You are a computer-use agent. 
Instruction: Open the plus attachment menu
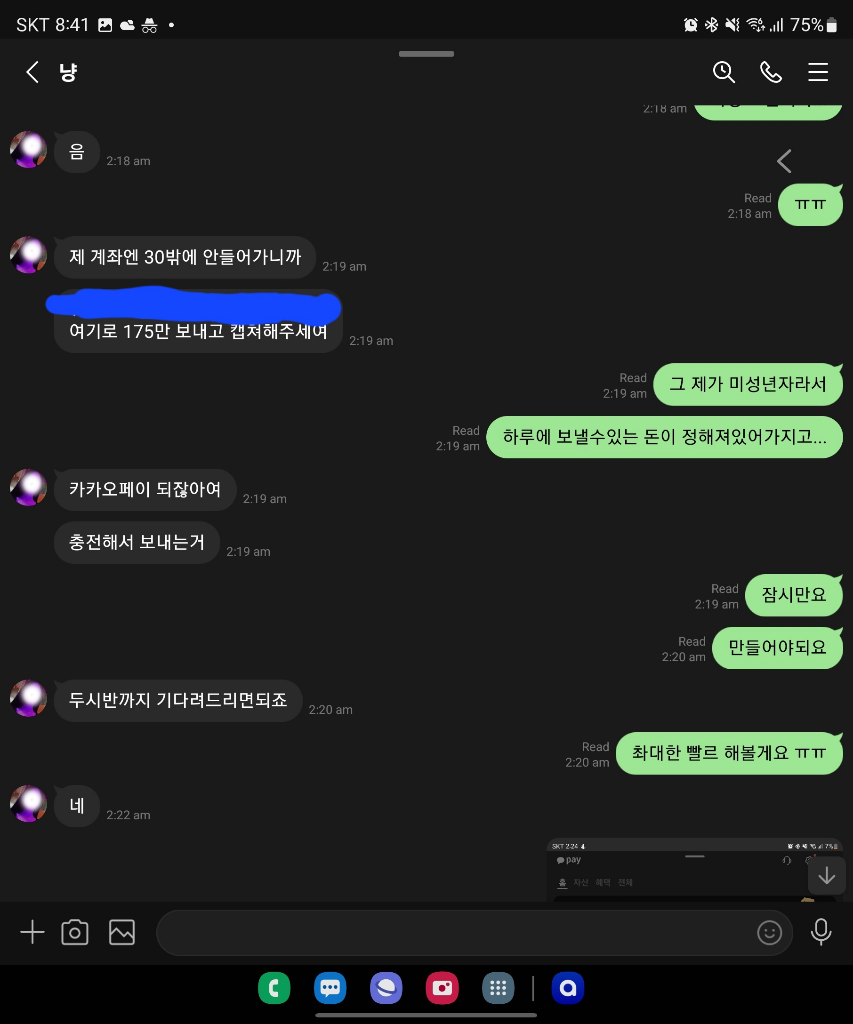tap(32, 933)
